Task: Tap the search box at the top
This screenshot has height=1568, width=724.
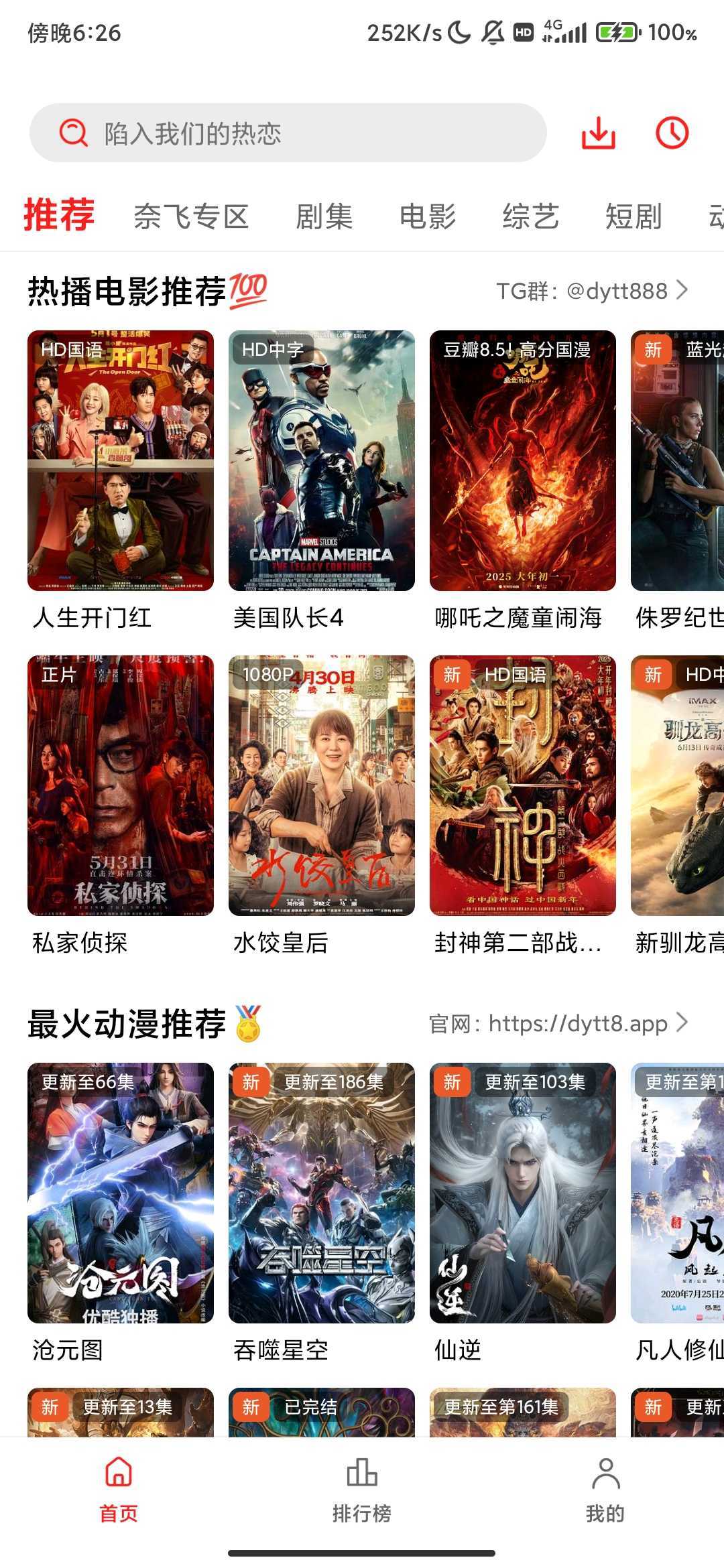Action: (x=288, y=133)
